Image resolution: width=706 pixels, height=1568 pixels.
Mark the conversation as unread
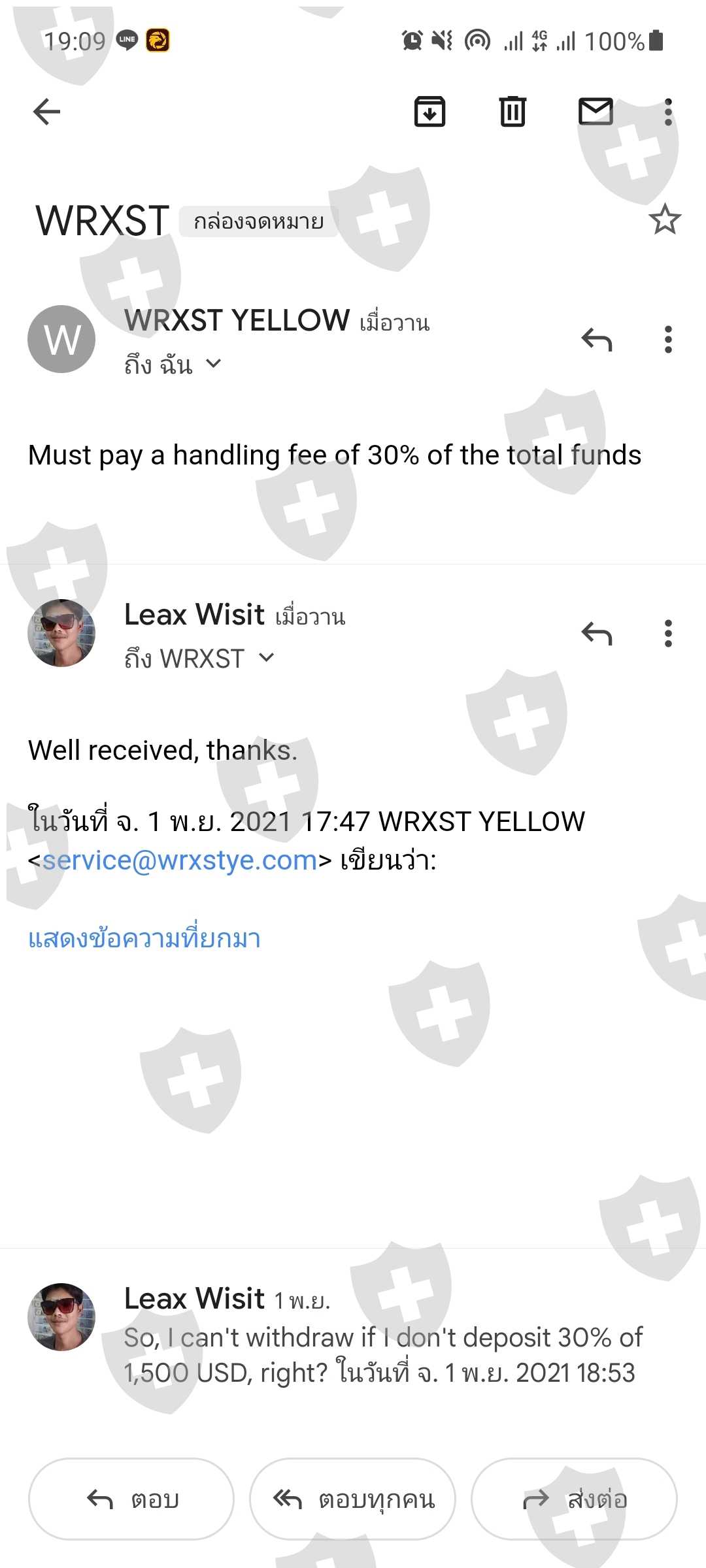(x=596, y=112)
